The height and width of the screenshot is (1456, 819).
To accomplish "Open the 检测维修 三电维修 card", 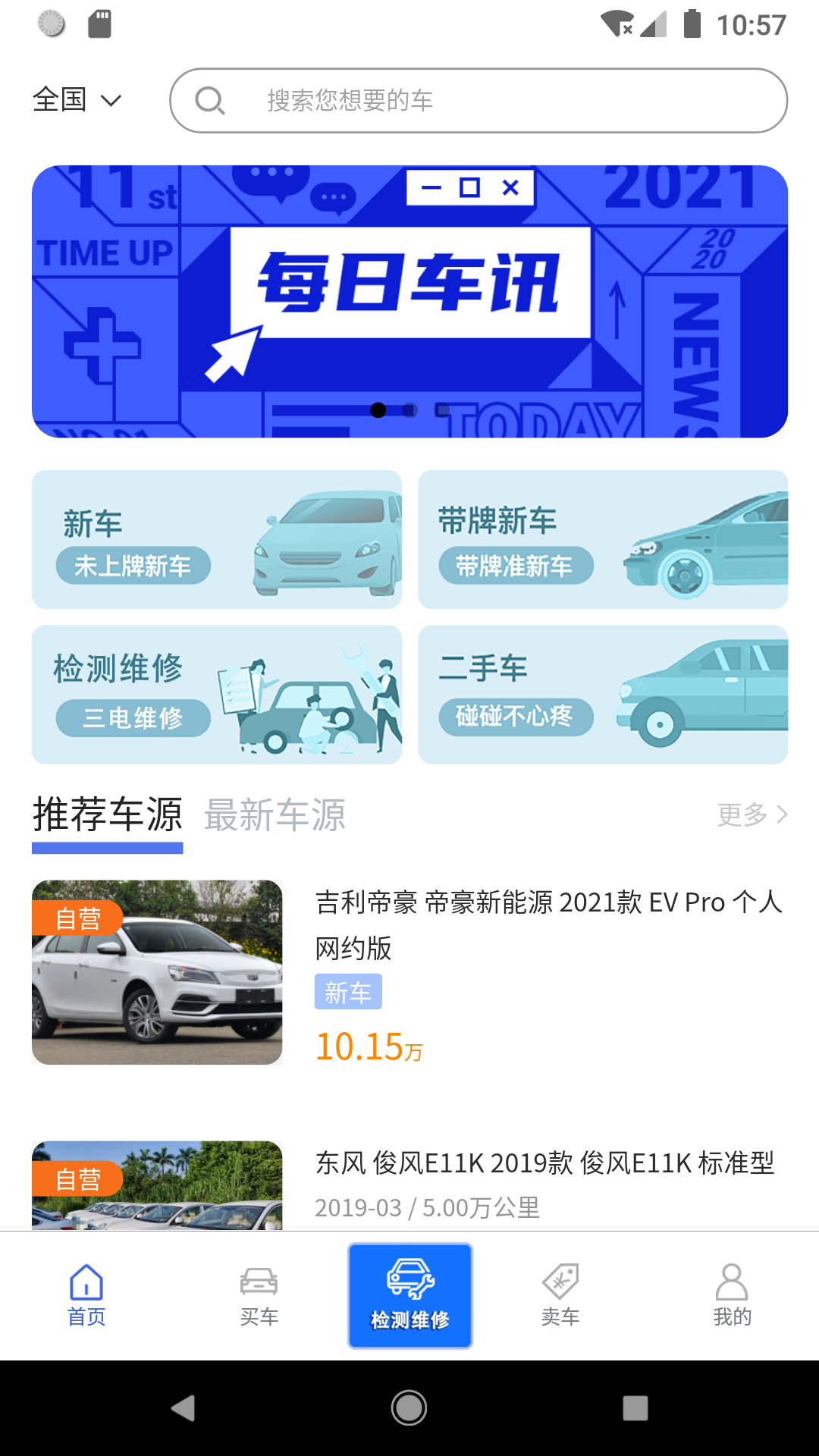I will 216,694.
